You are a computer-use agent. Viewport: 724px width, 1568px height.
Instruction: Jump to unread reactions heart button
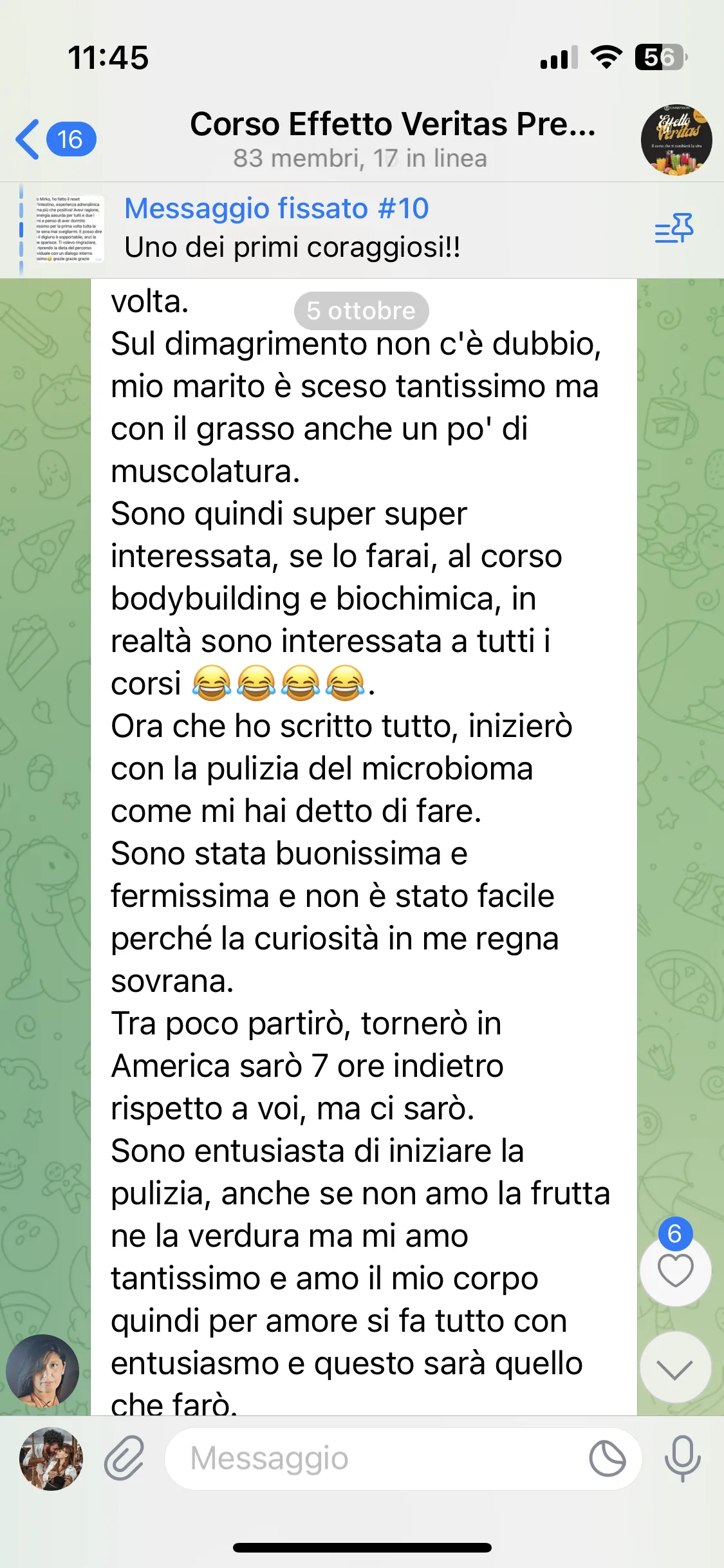click(675, 1270)
